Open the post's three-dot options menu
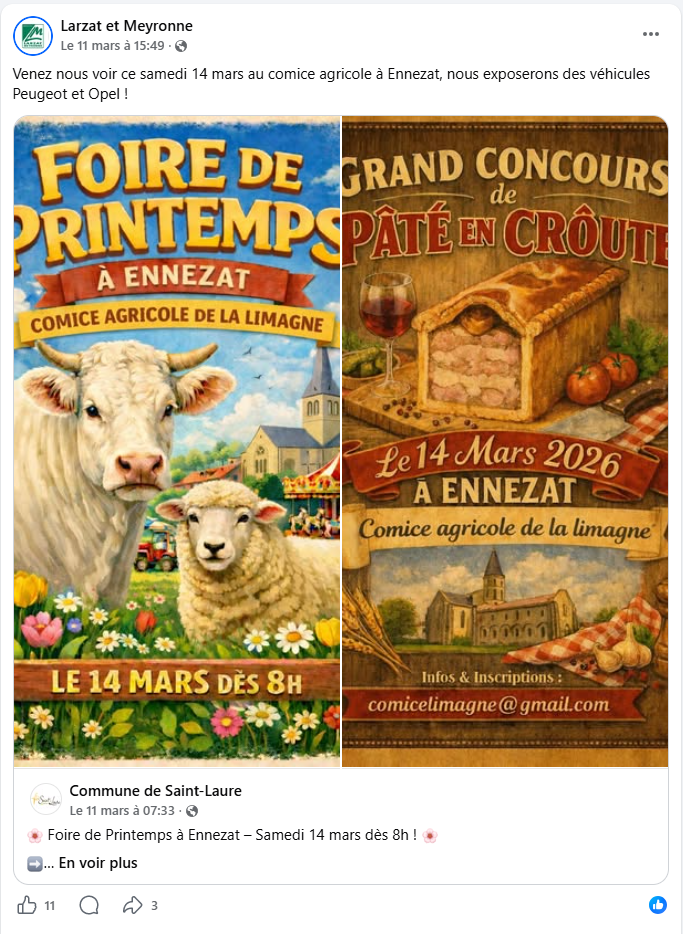The image size is (683, 934). (651, 34)
